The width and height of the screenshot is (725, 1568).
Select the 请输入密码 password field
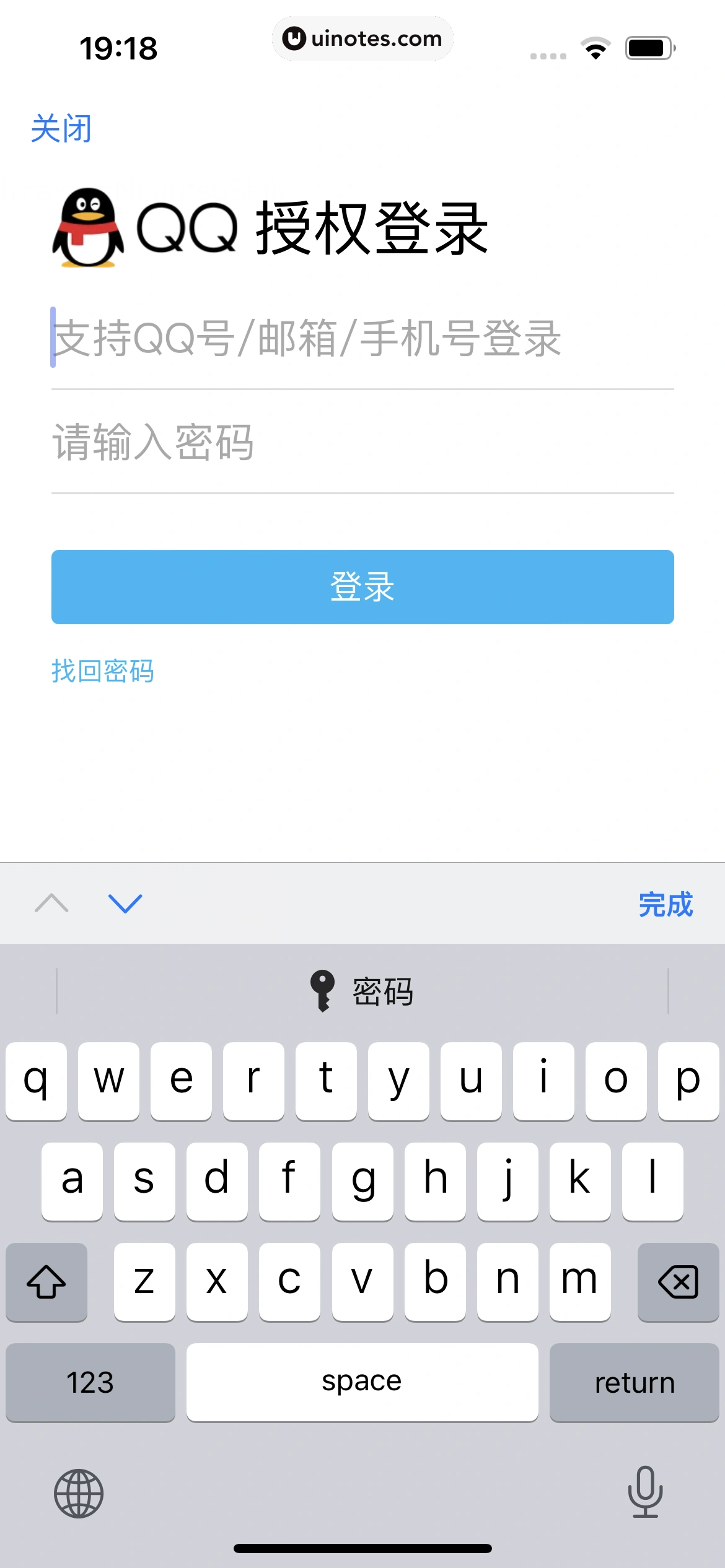click(x=362, y=443)
